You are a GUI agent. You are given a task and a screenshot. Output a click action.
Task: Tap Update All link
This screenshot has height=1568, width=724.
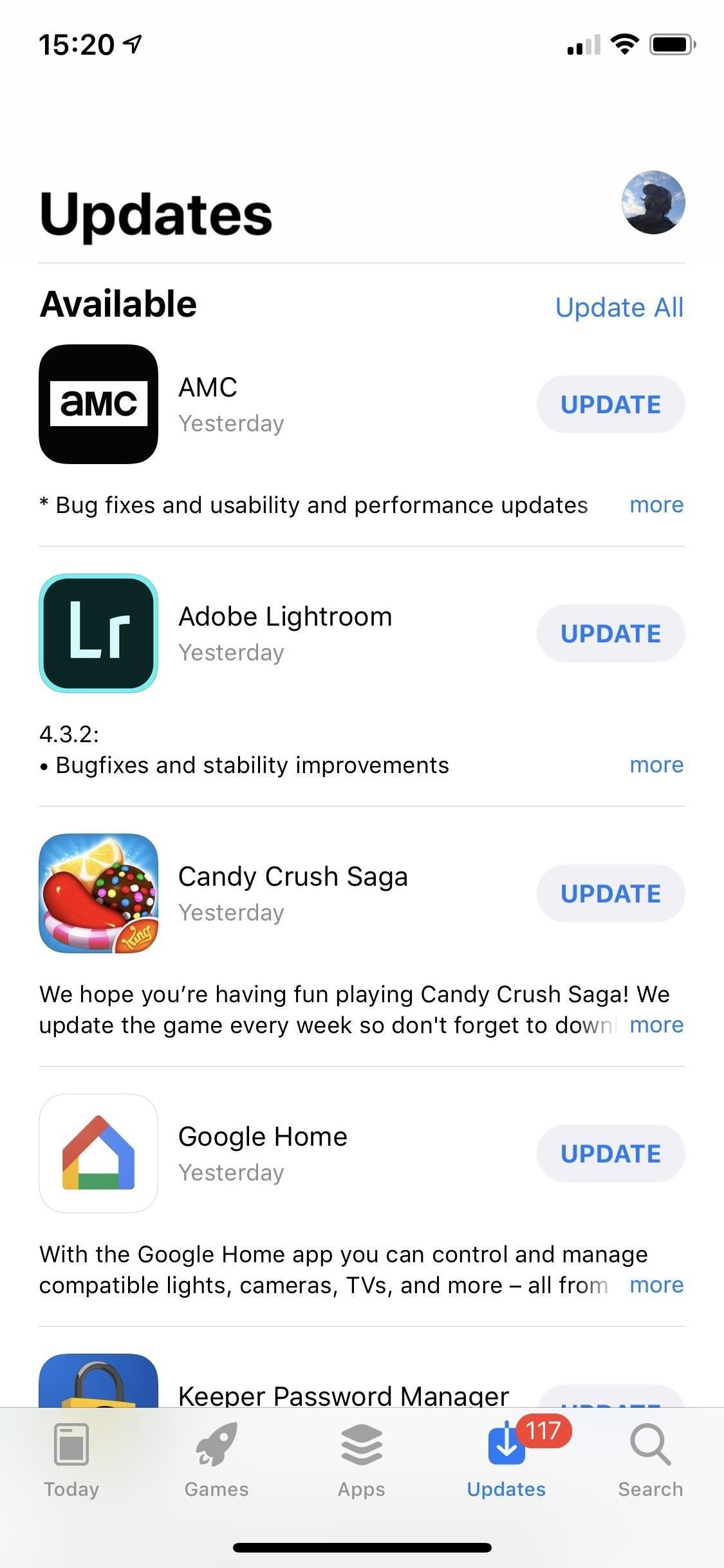620,308
